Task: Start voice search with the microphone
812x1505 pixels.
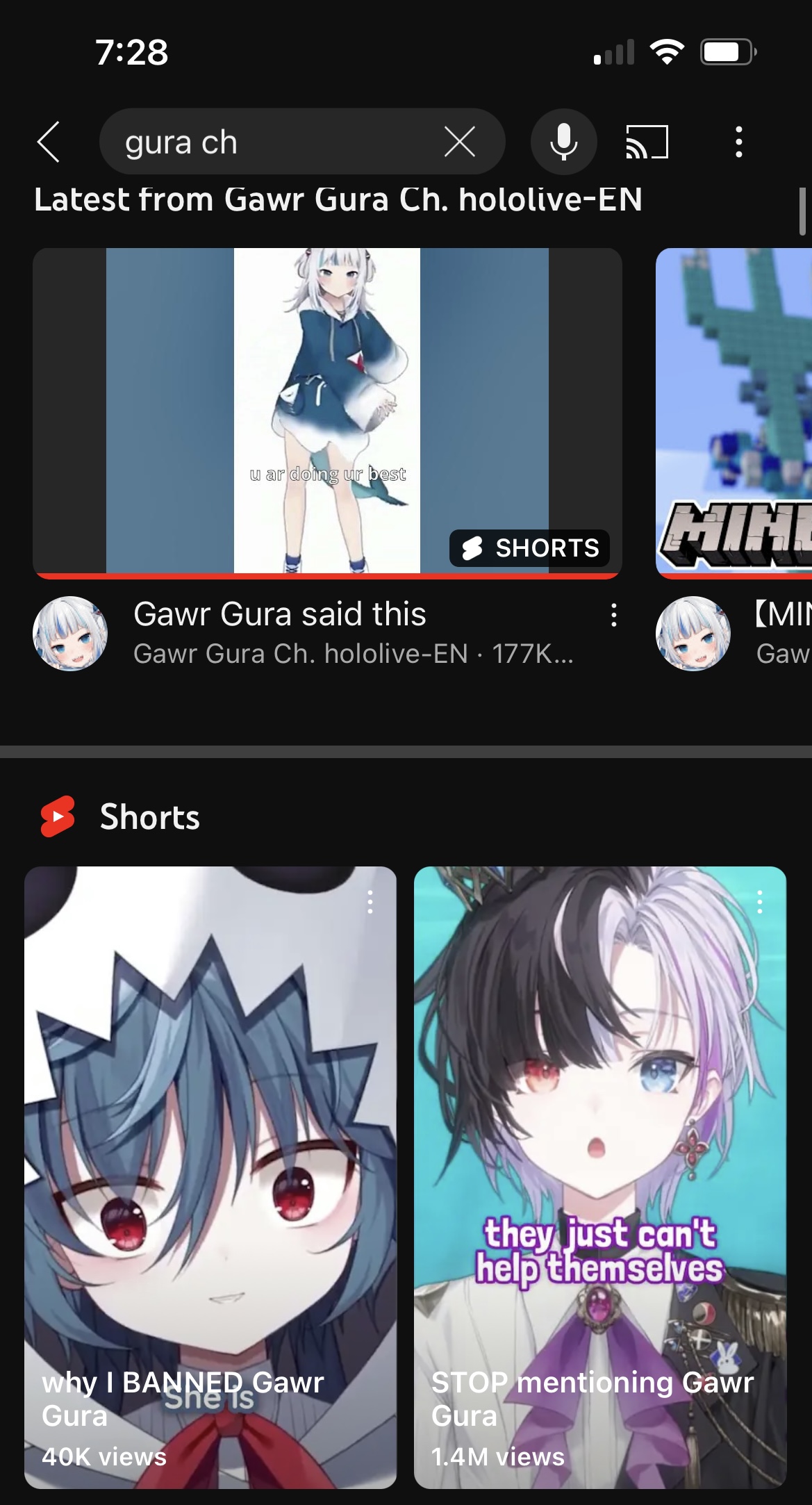Action: (x=563, y=142)
